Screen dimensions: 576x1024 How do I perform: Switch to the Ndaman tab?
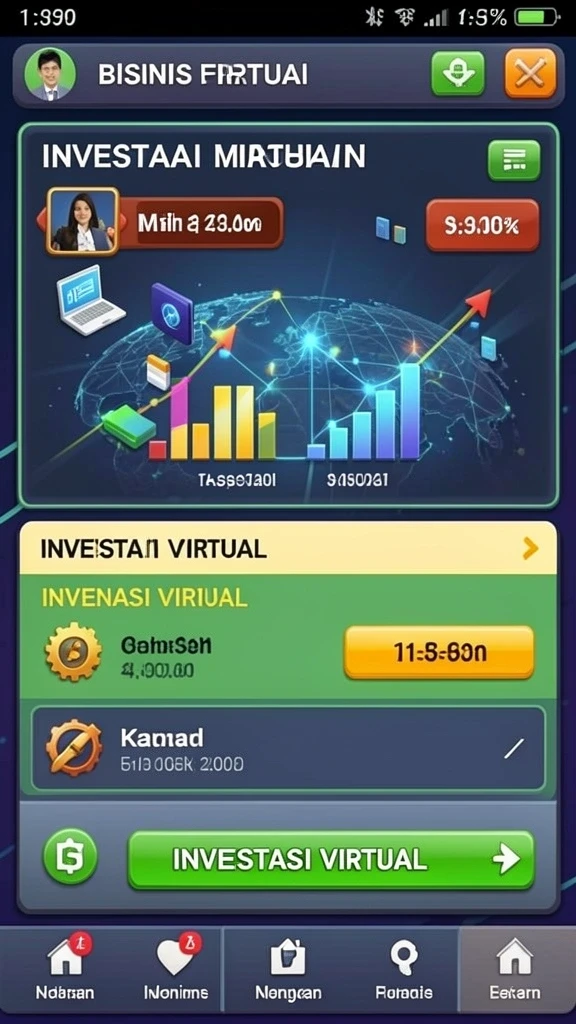point(65,968)
